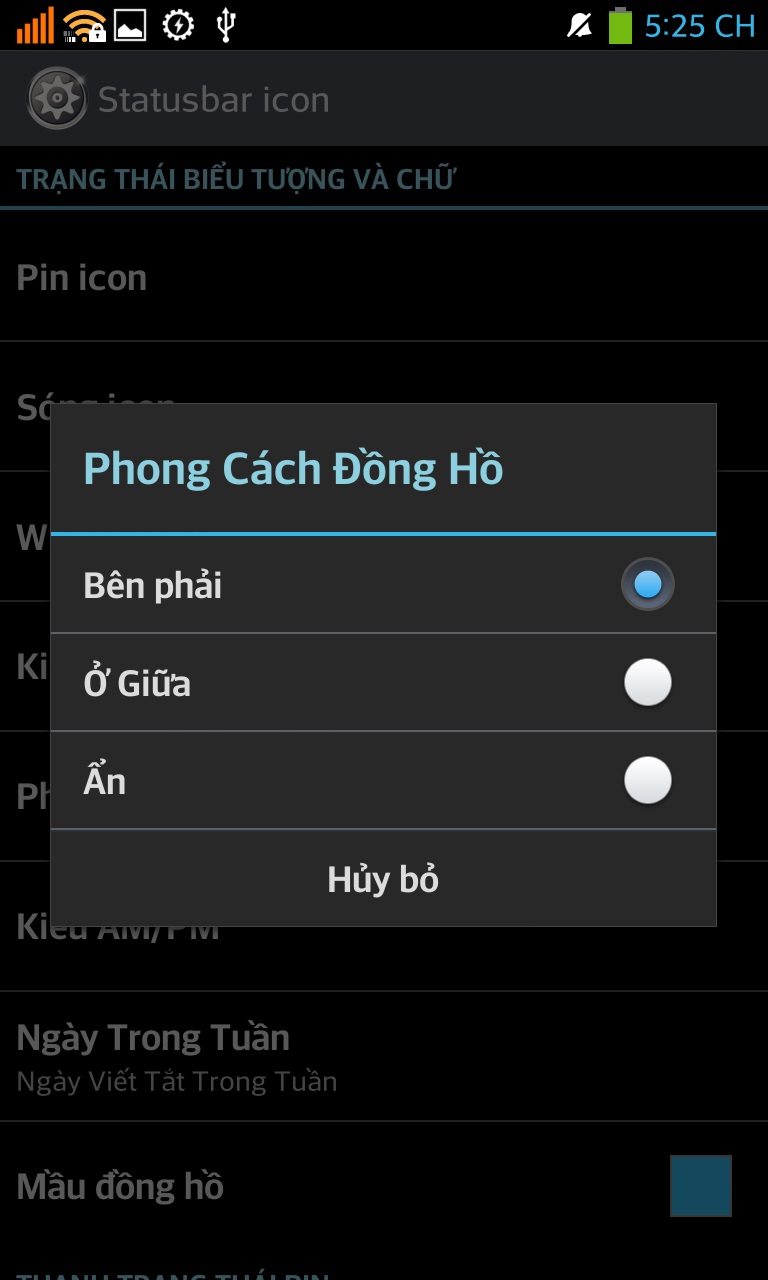Select Ẩn to hide the clock
This screenshot has height=1280, width=768.
click(383, 781)
